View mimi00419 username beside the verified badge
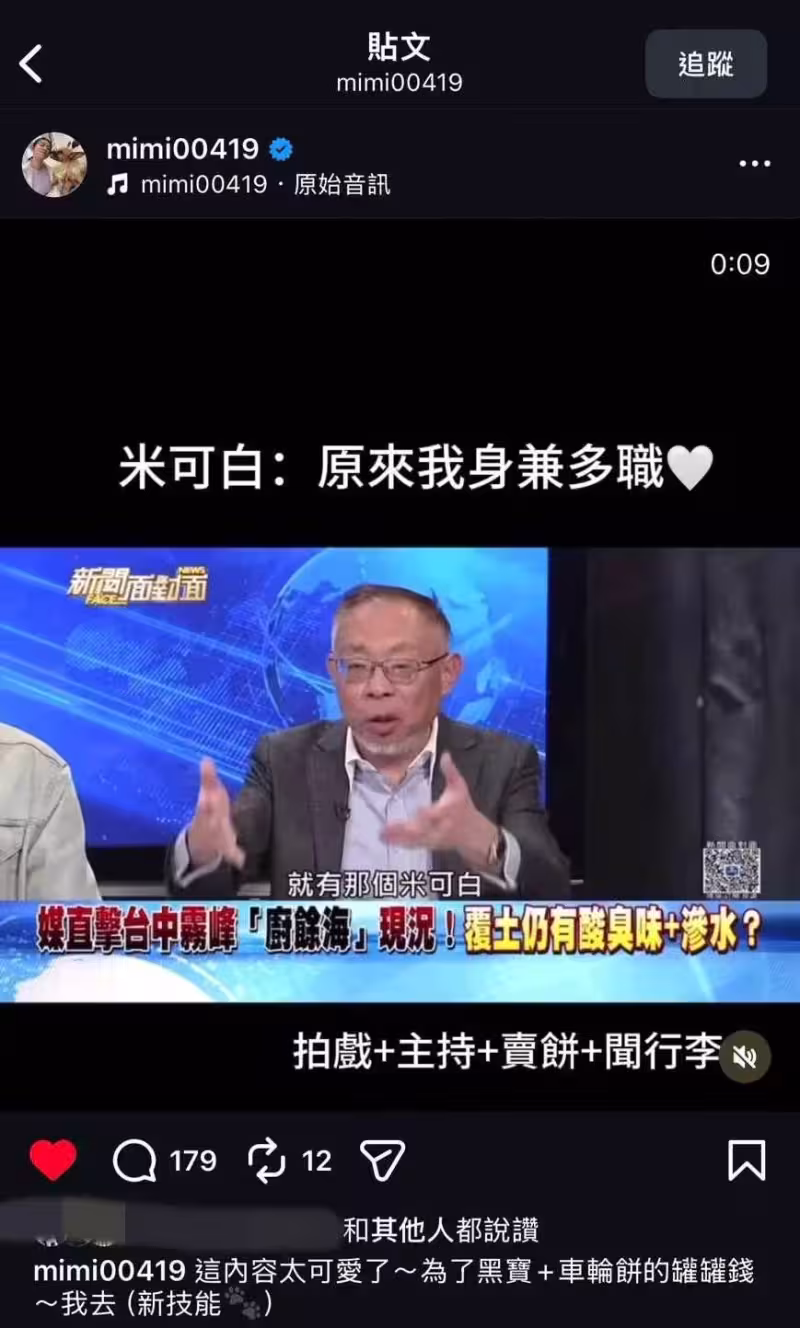Viewport: 800px width, 1328px height. (x=182, y=150)
